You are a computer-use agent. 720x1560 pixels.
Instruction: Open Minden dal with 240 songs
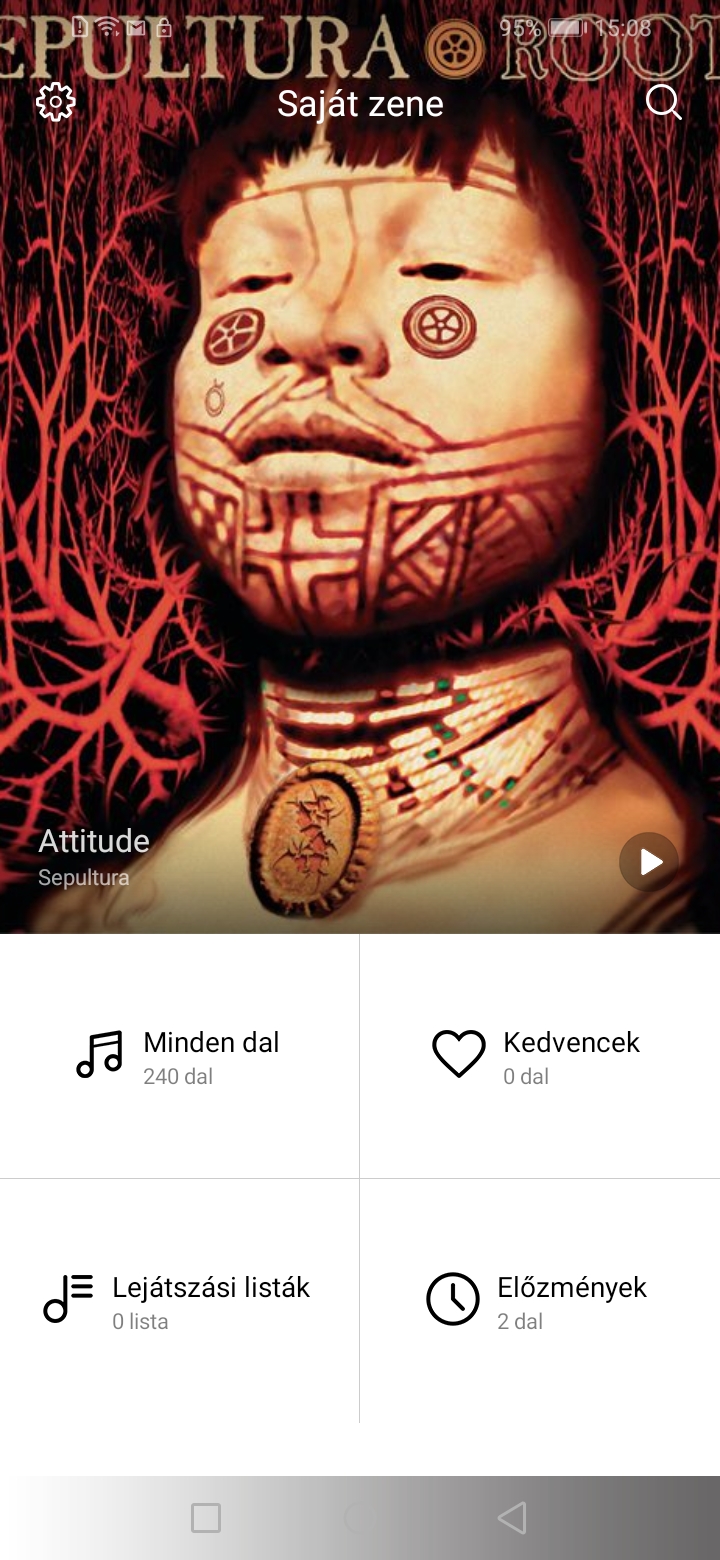click(x=179, y=1056)
